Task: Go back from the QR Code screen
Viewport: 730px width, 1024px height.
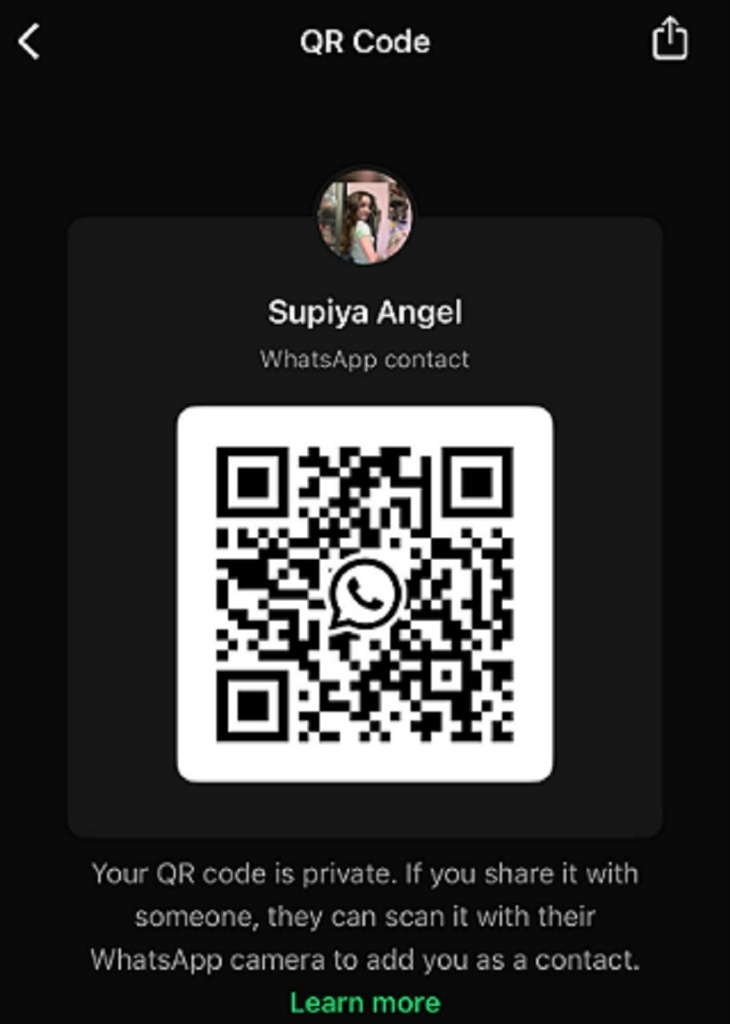Action: 30,42
